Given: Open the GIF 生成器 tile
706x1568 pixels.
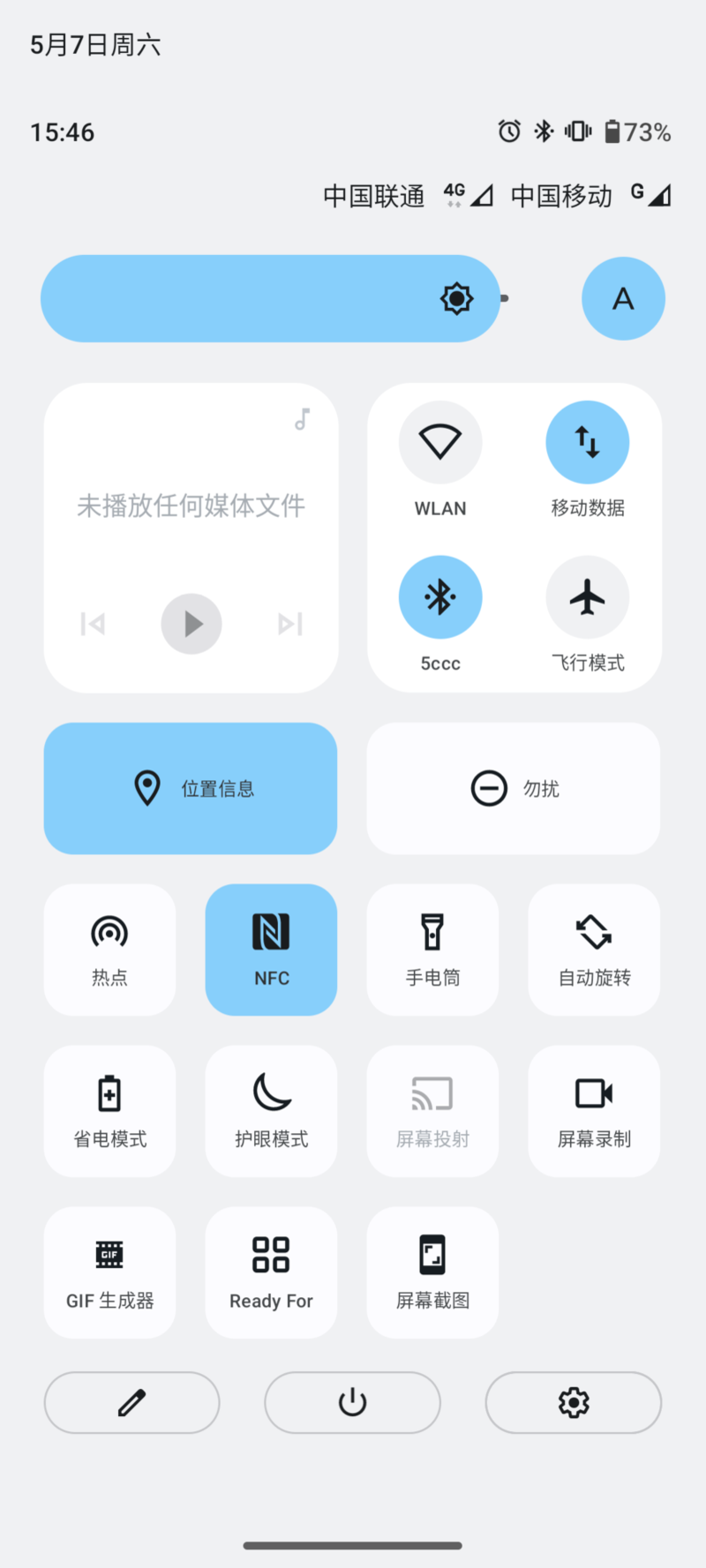Looking at the screenshot, I should [109, 1272].
